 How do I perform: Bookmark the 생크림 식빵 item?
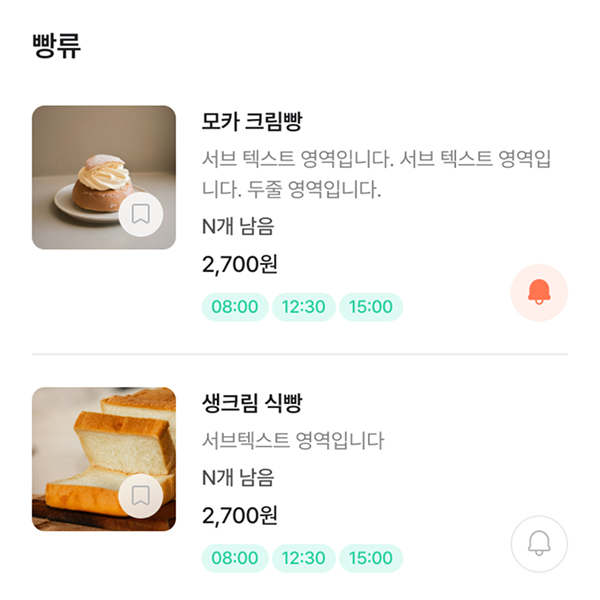(141, 496)
